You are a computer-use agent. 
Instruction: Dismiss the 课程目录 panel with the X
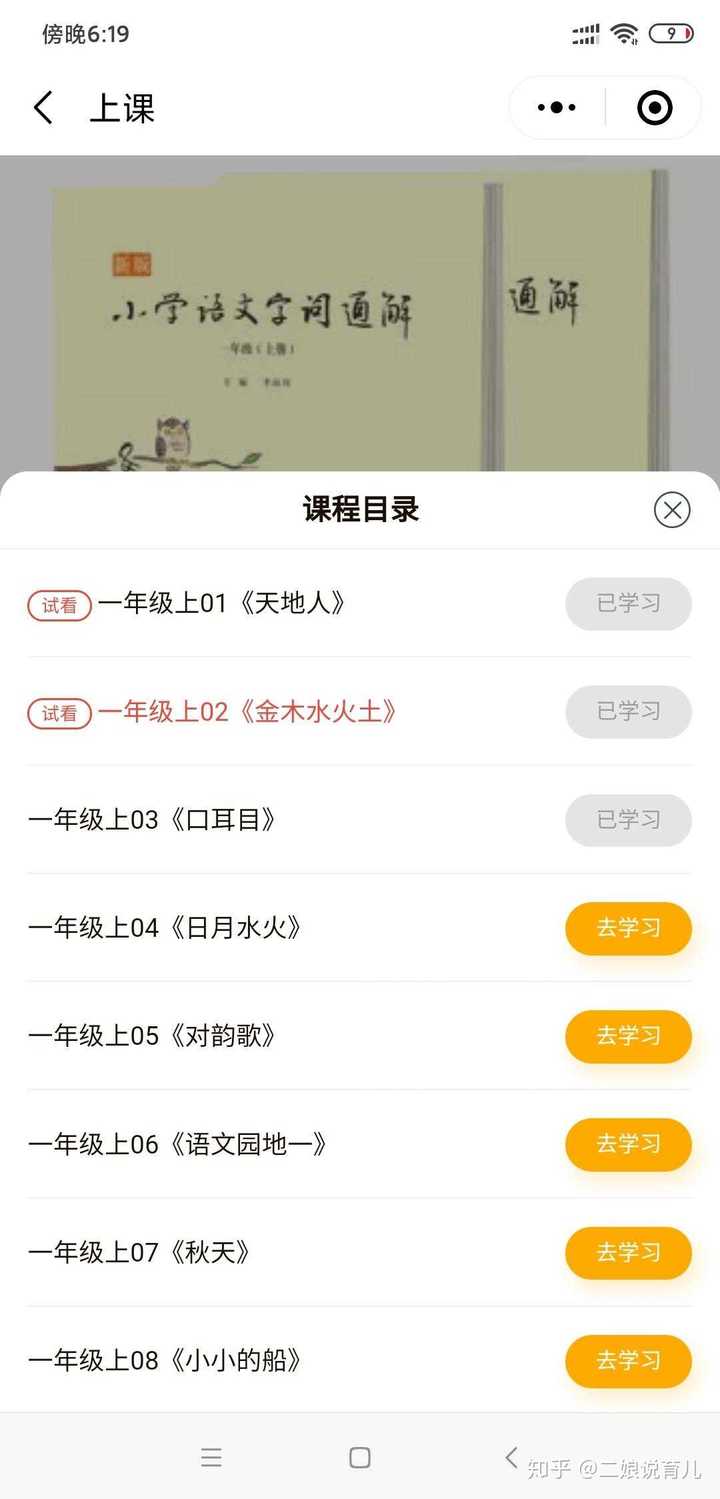click(672, 510)
